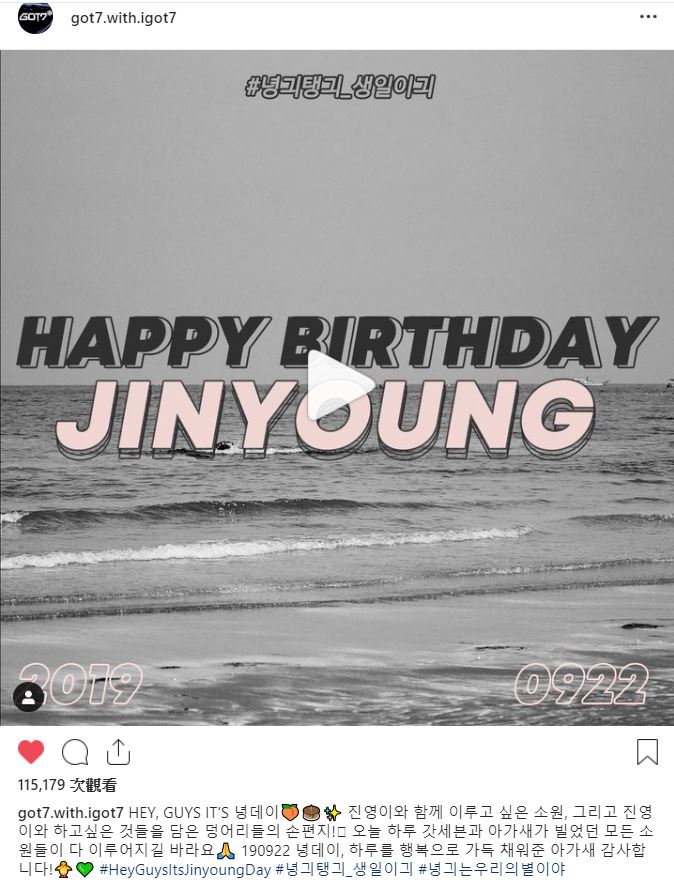Unlike the post with the heart icon
Viewport: 674px width, 882px height.
point(31,751)
